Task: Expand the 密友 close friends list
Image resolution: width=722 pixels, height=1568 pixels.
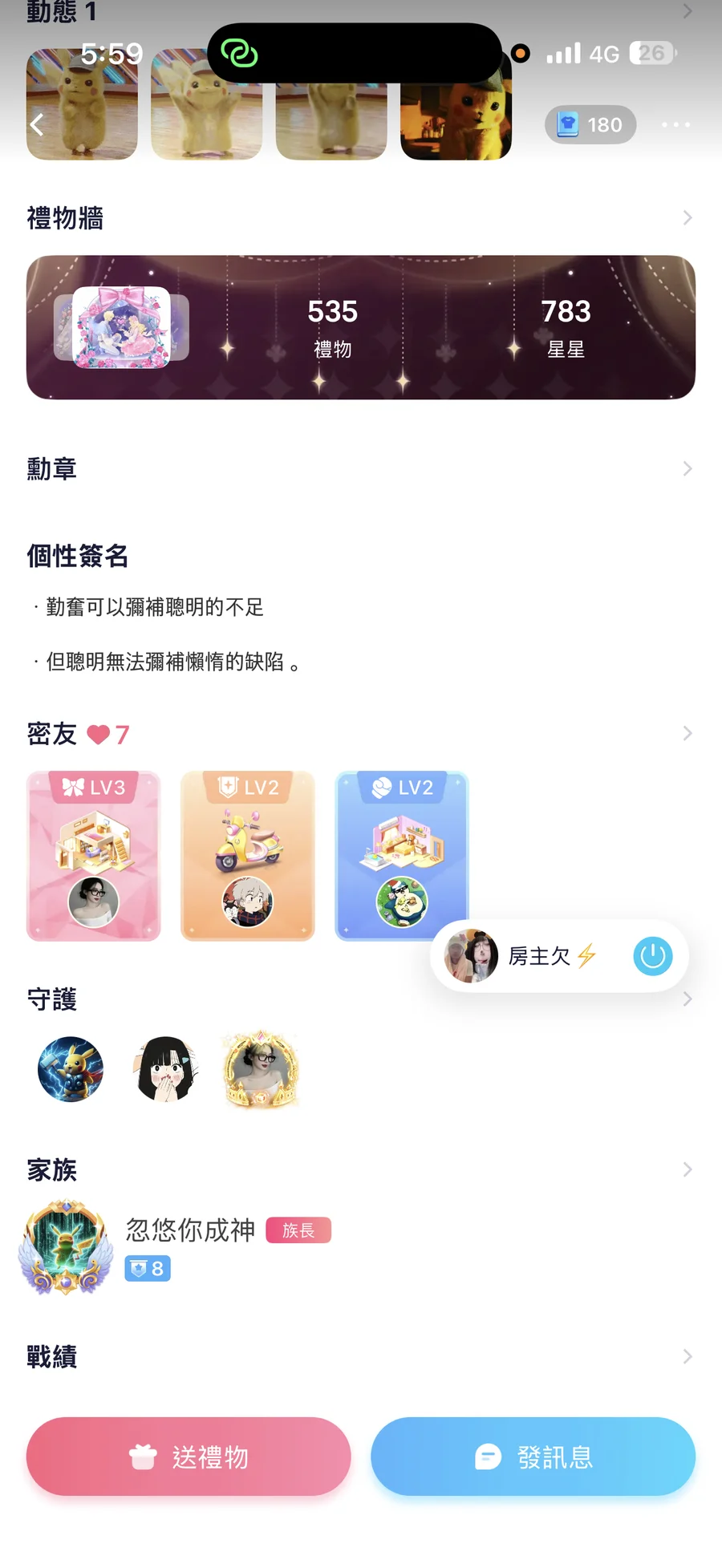Action: (687, 733)
